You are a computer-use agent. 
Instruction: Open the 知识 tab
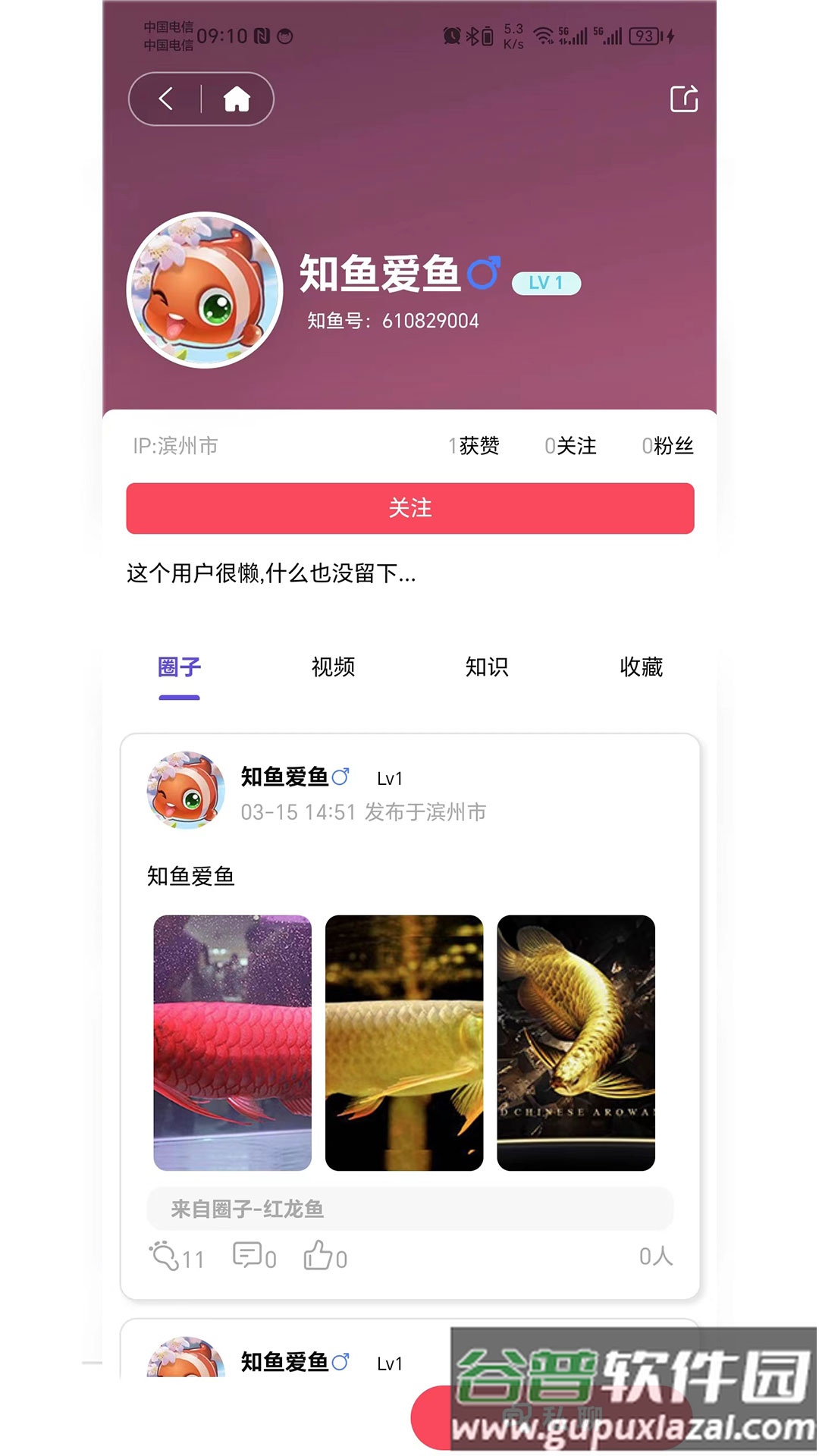[486, 668]
